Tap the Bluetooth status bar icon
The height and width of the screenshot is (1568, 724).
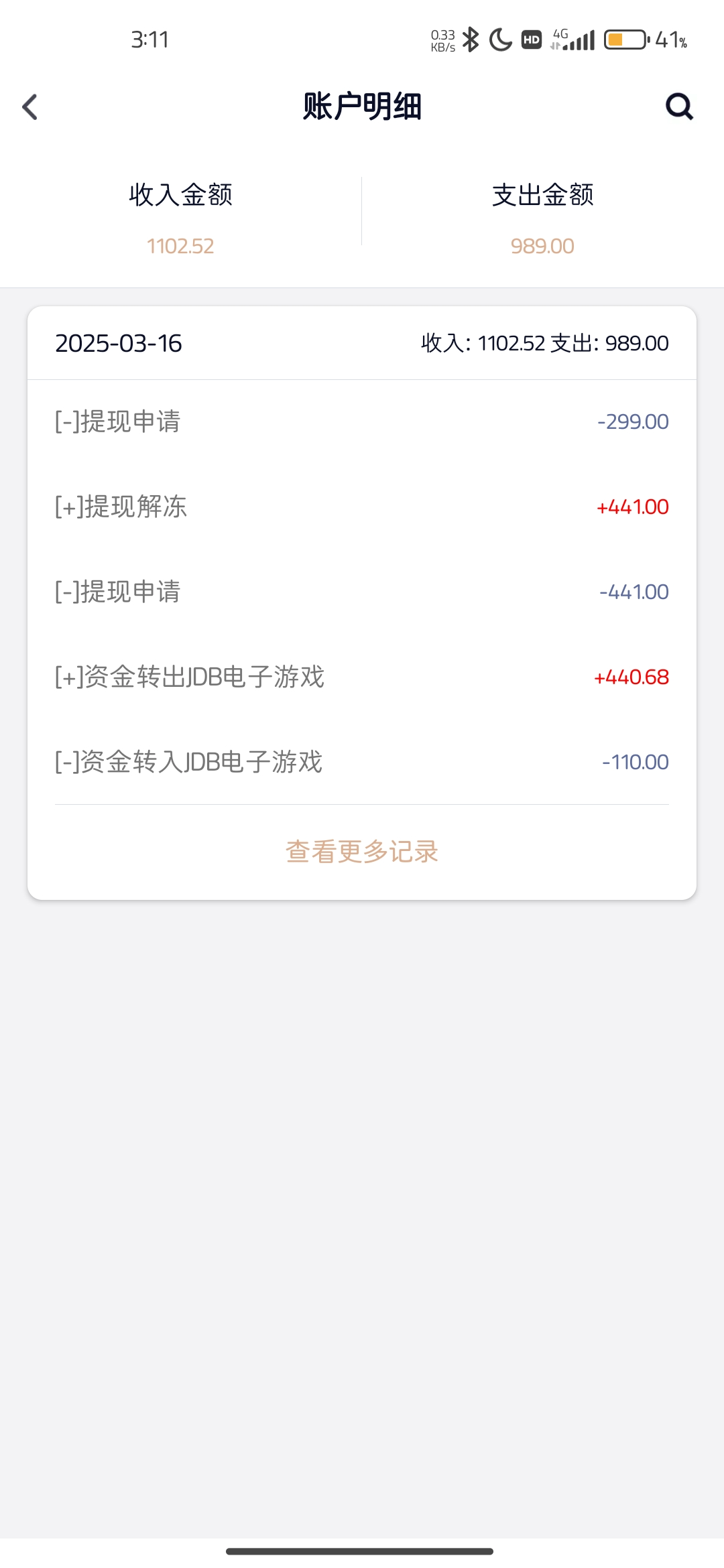(x=472, y=40)
